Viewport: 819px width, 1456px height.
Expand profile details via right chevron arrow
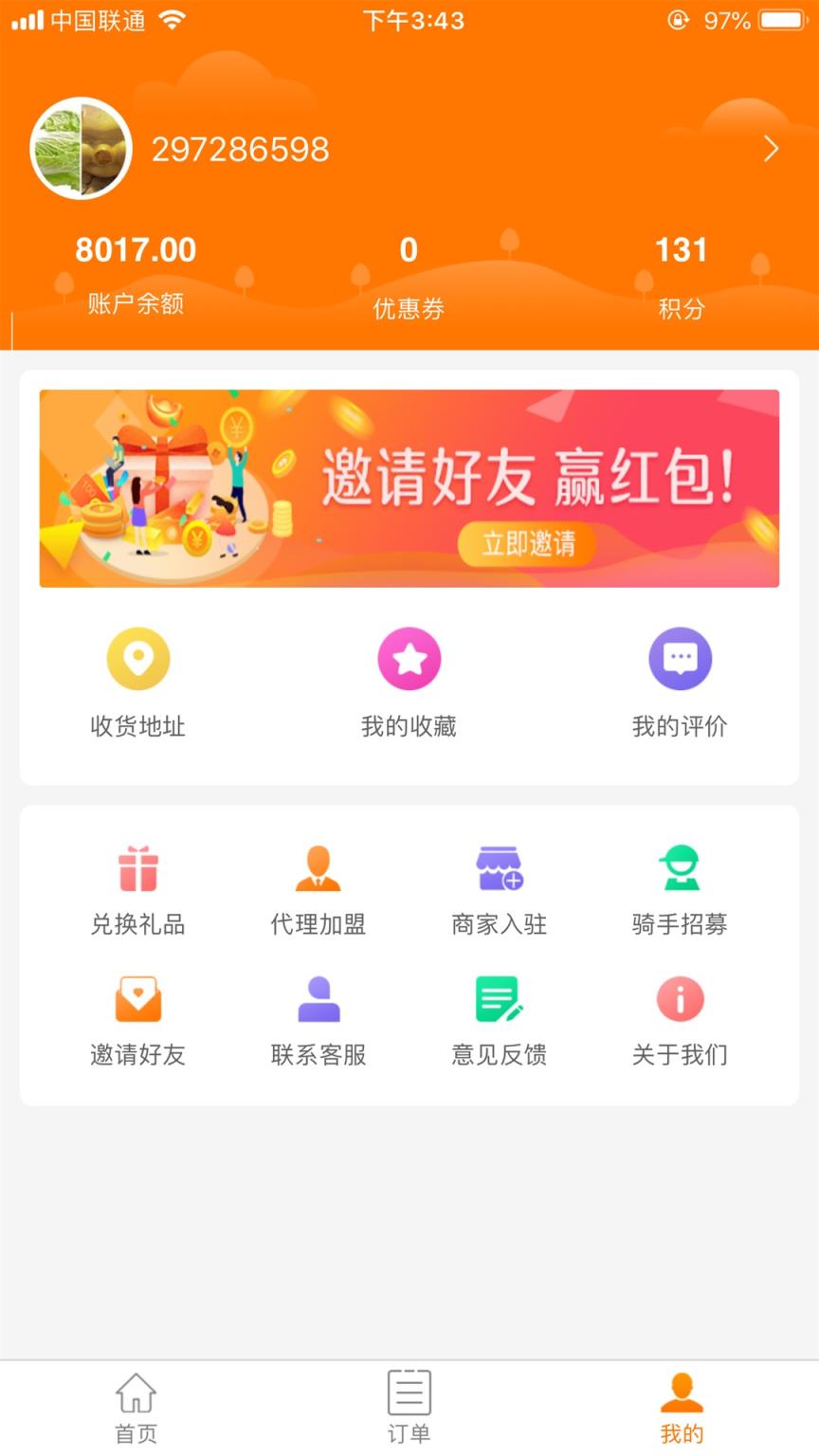coord(772,149)
